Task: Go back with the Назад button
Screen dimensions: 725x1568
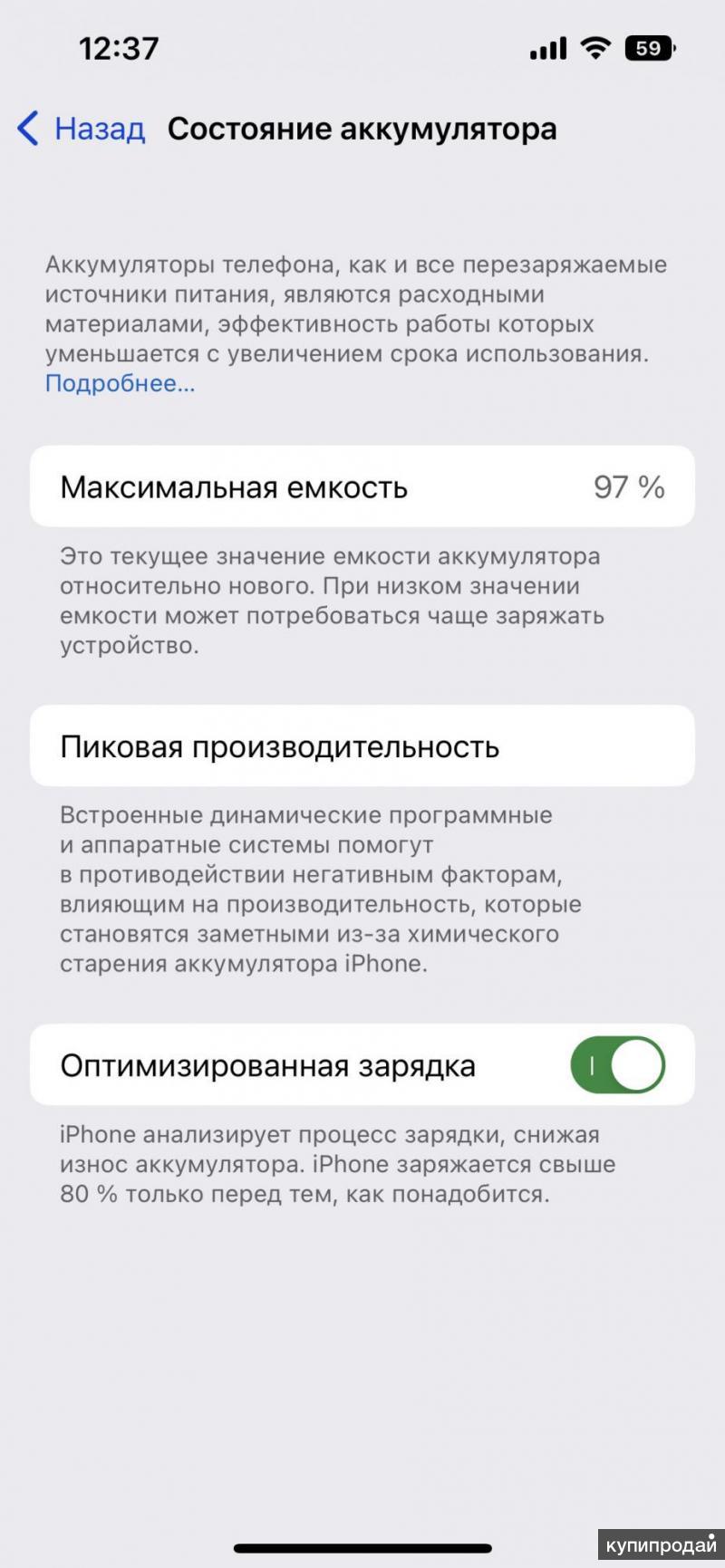Action: (82, 129)
